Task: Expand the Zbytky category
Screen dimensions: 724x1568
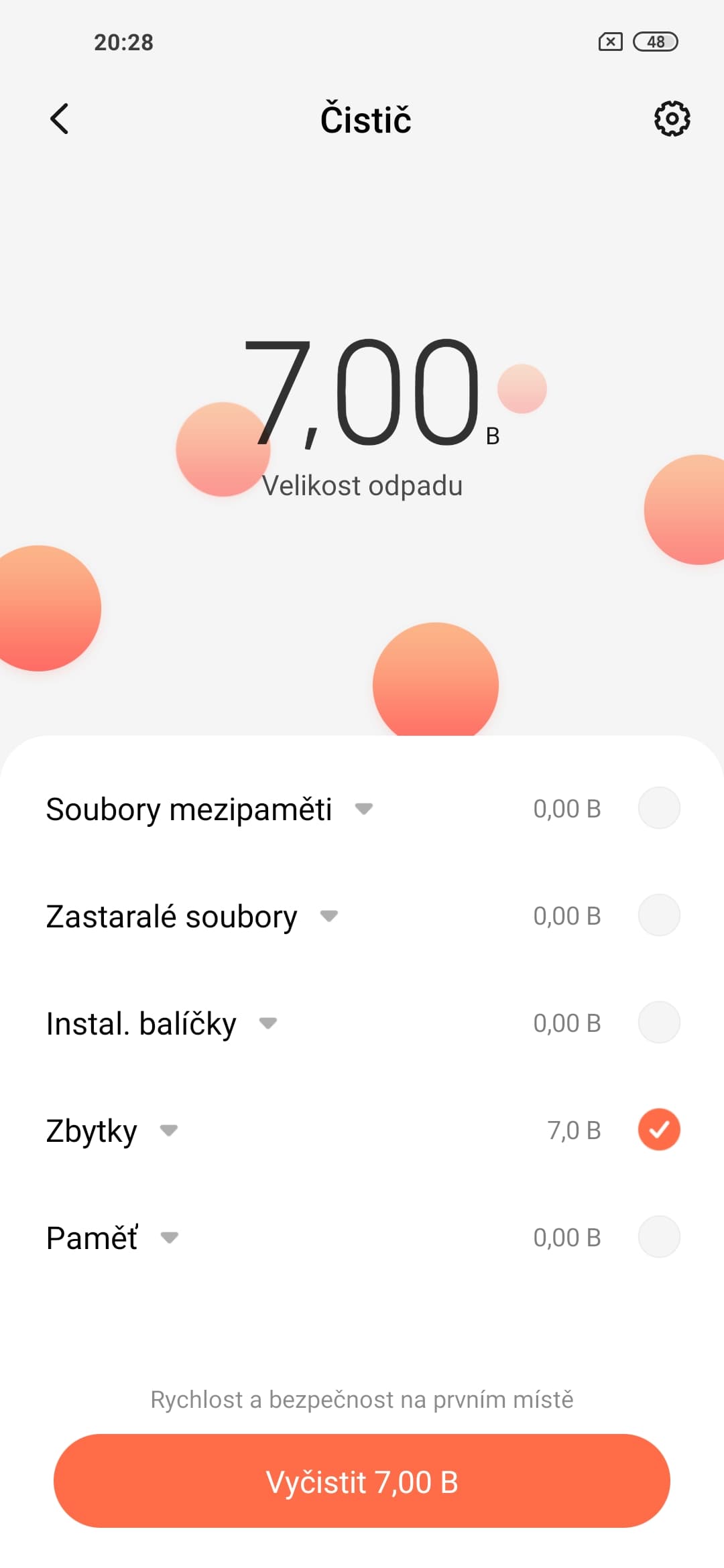Action: tap(168, 1130)
